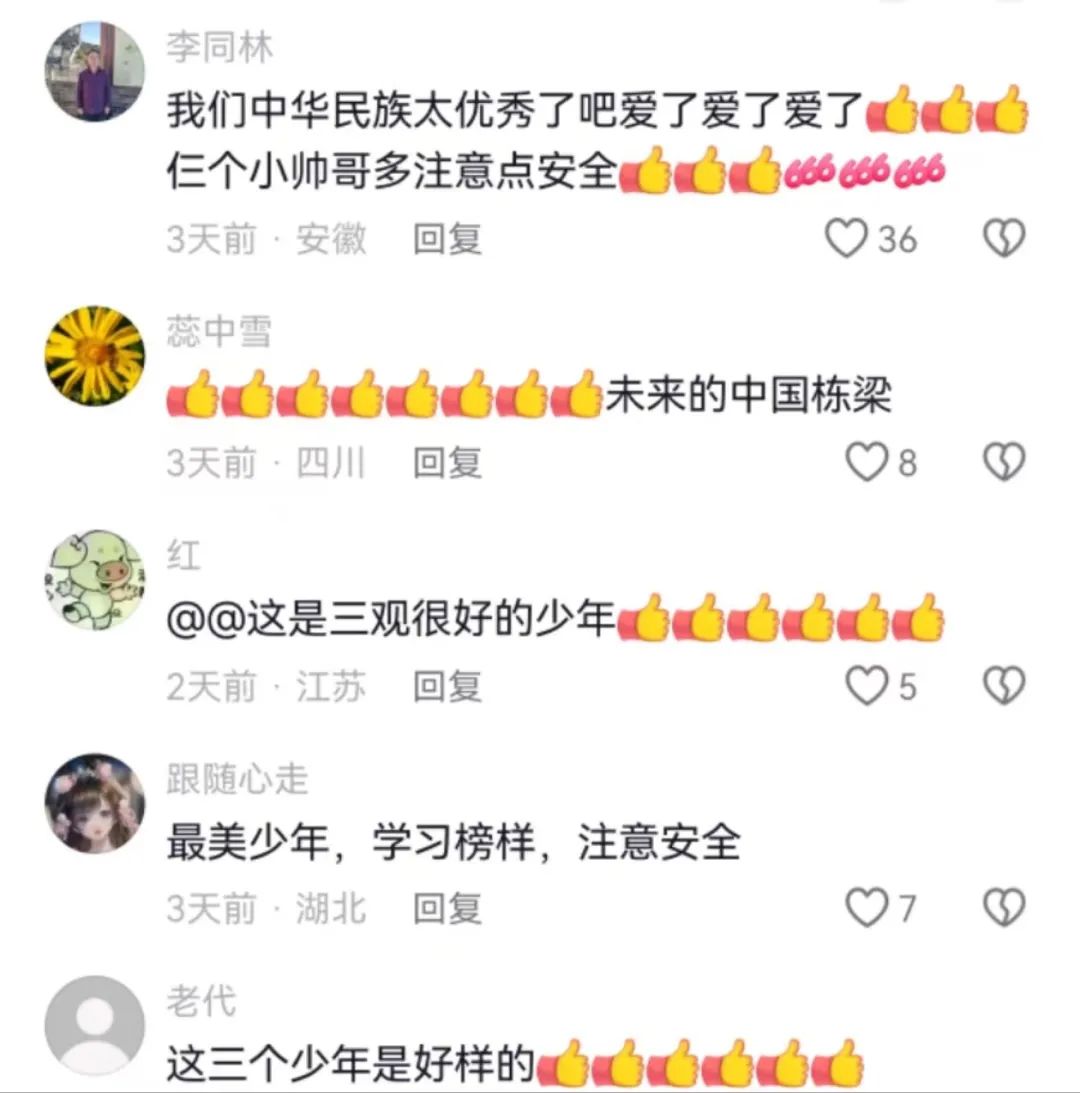Like 蕊中雪's comment
Screen dimensions: 1080x1093
point(866,463)
